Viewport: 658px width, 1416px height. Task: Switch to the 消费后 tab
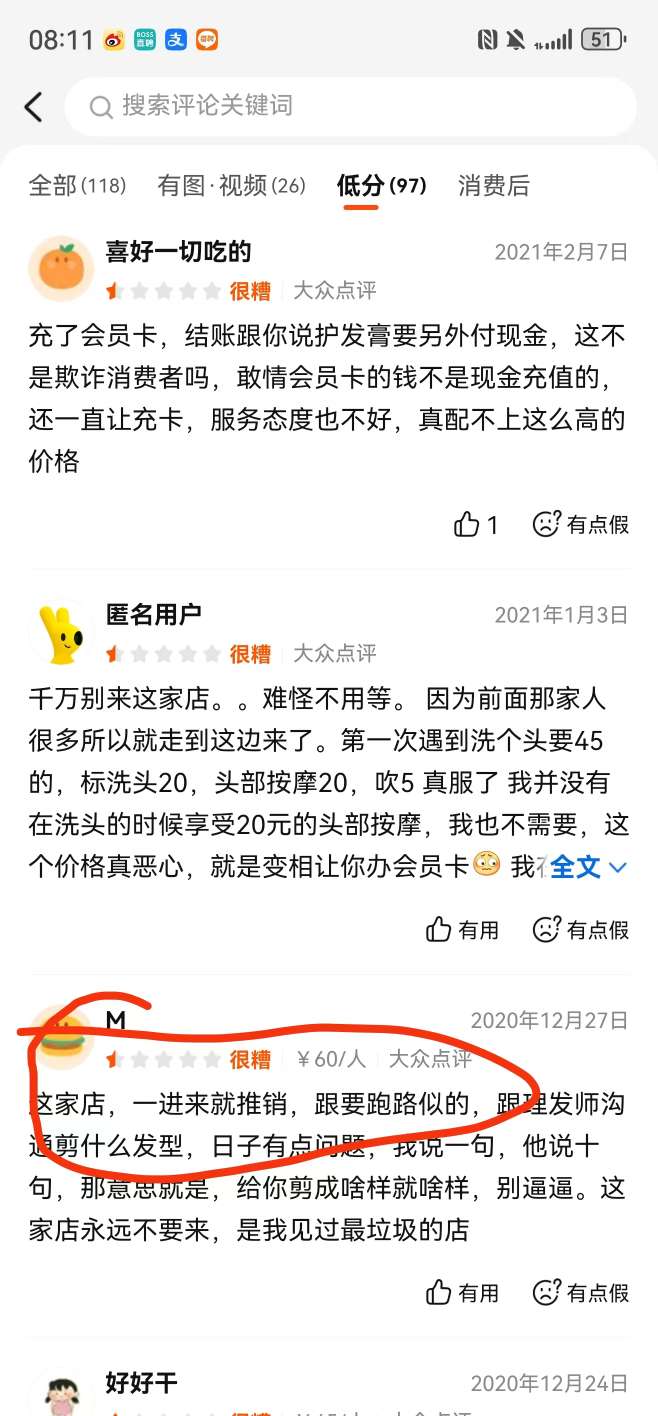494,186
